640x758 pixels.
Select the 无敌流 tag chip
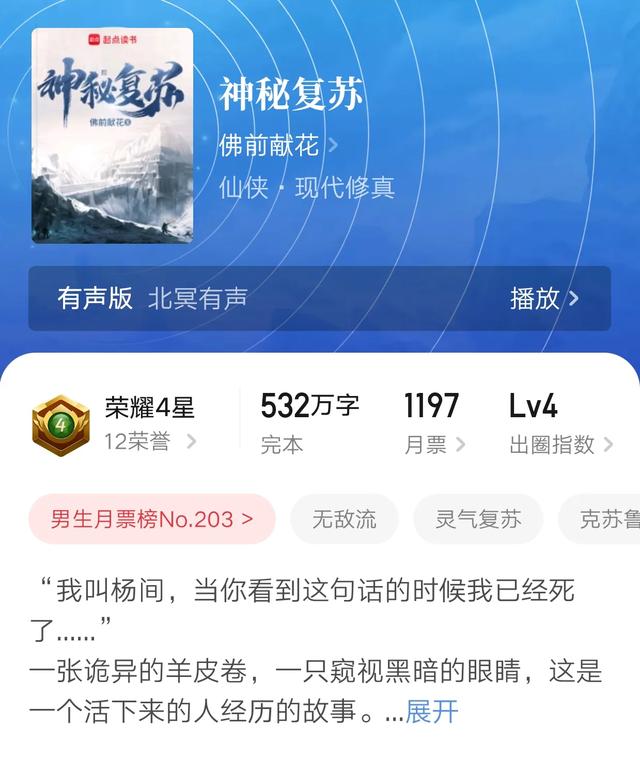click(344, 519)
